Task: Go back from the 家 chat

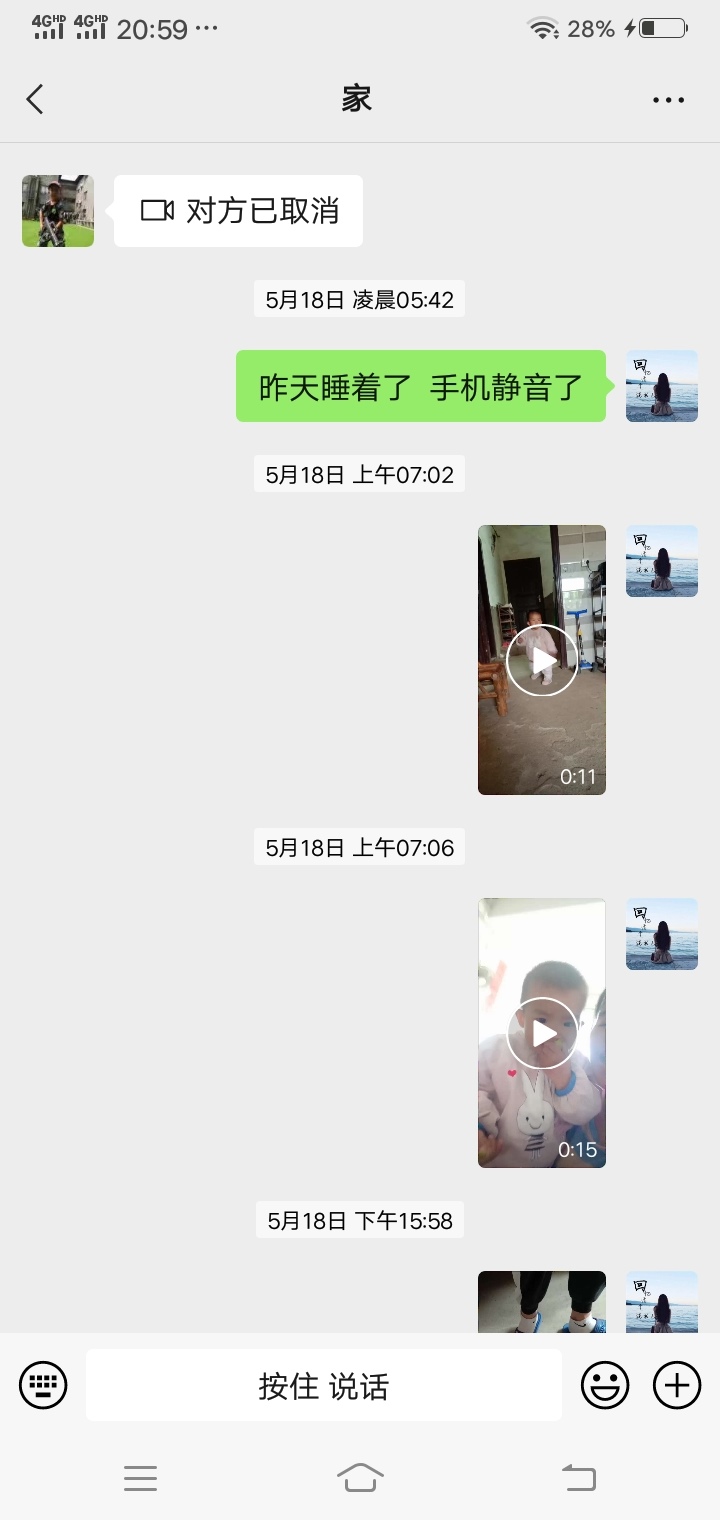Action: pyautogui.click(x=36, y=99)
